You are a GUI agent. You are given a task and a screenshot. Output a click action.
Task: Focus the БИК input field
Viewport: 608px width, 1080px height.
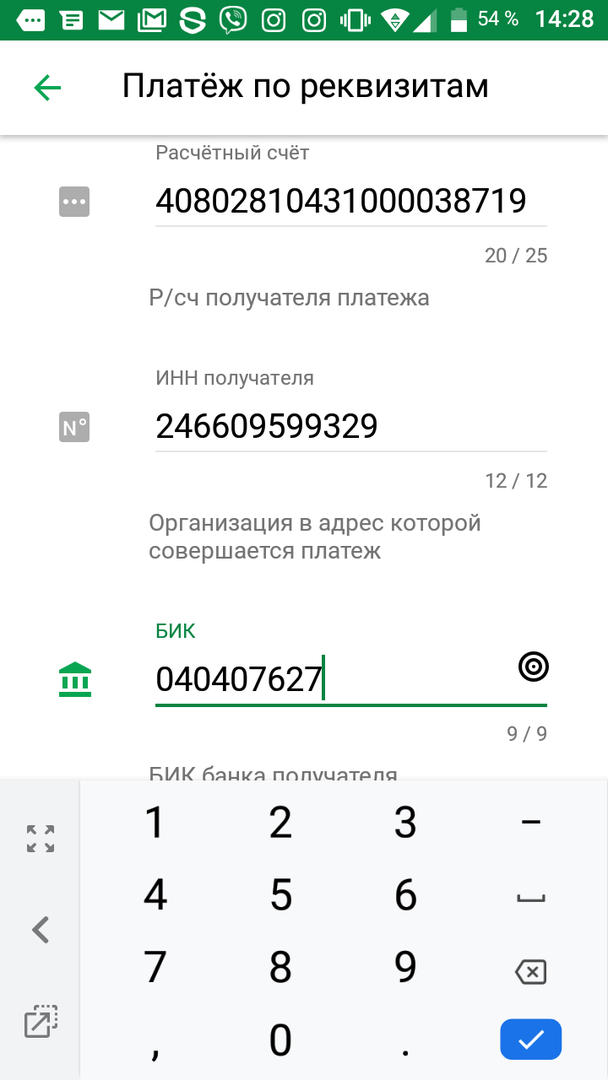330,681
